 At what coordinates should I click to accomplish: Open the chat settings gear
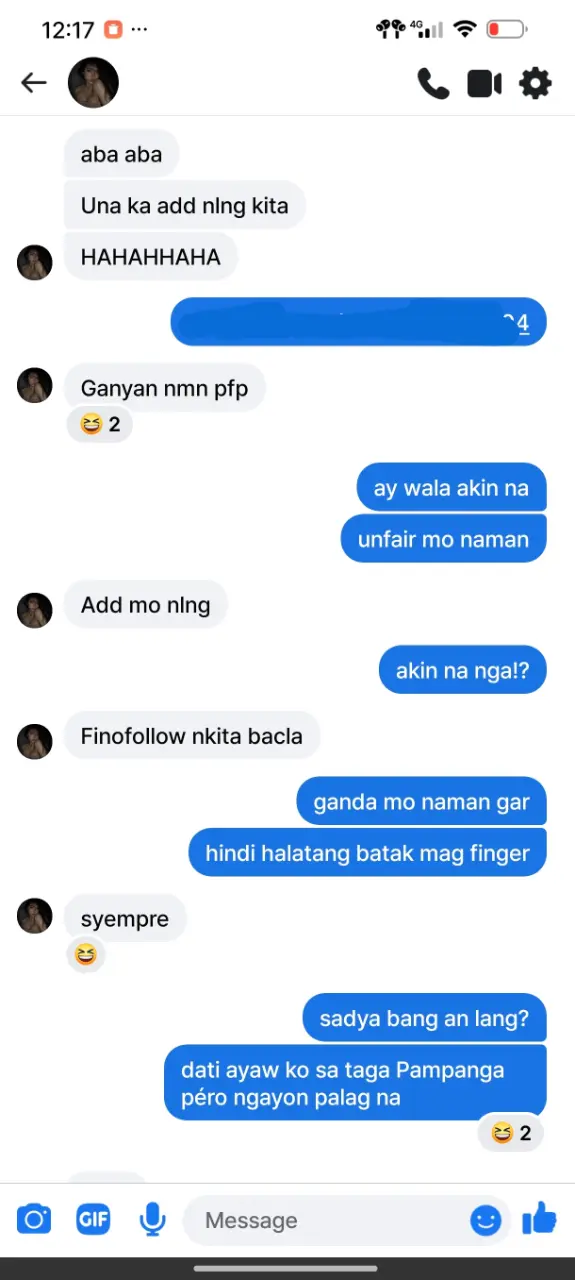536,83
